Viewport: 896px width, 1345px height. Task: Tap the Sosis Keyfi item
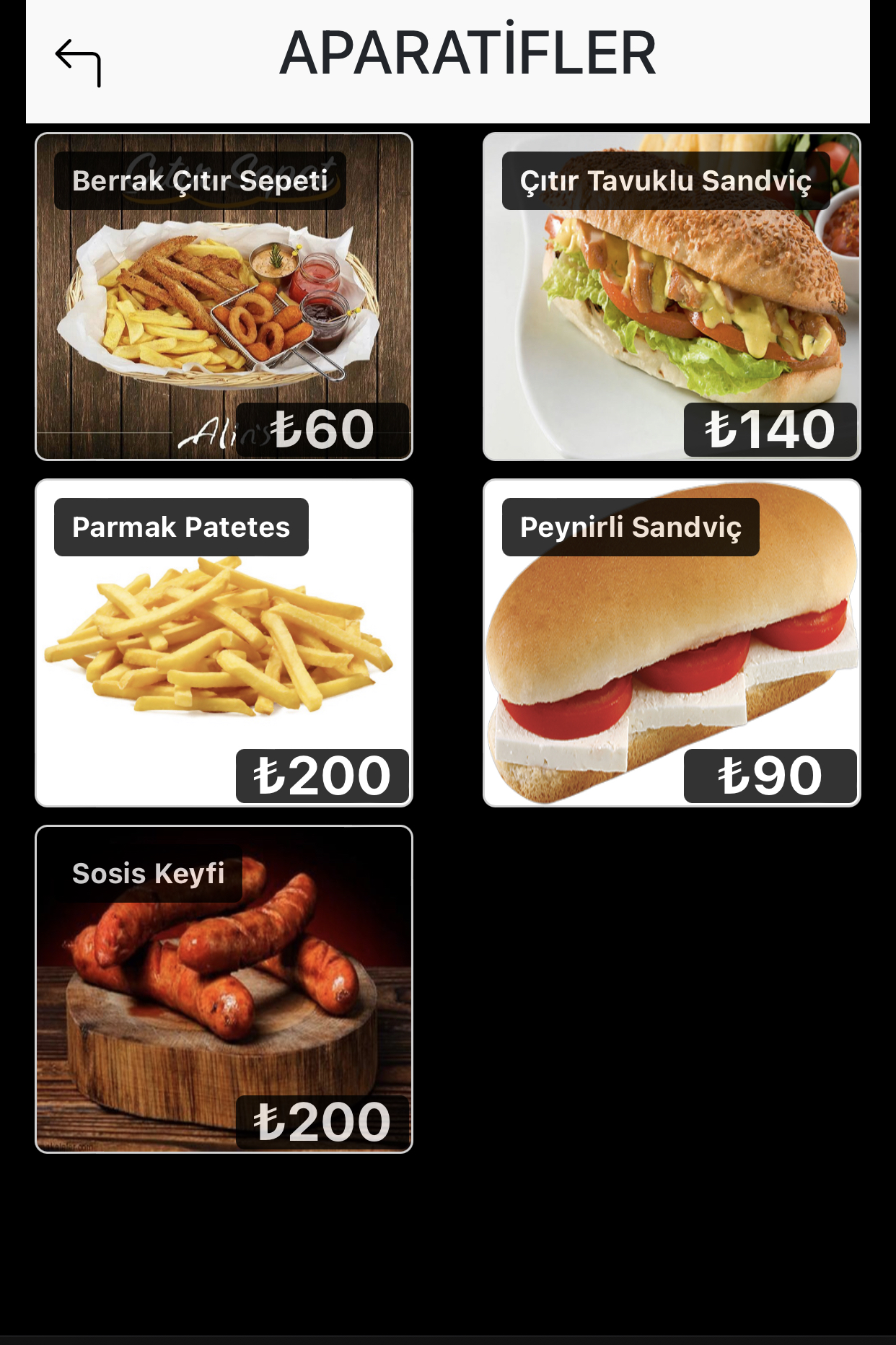point(224,989)
